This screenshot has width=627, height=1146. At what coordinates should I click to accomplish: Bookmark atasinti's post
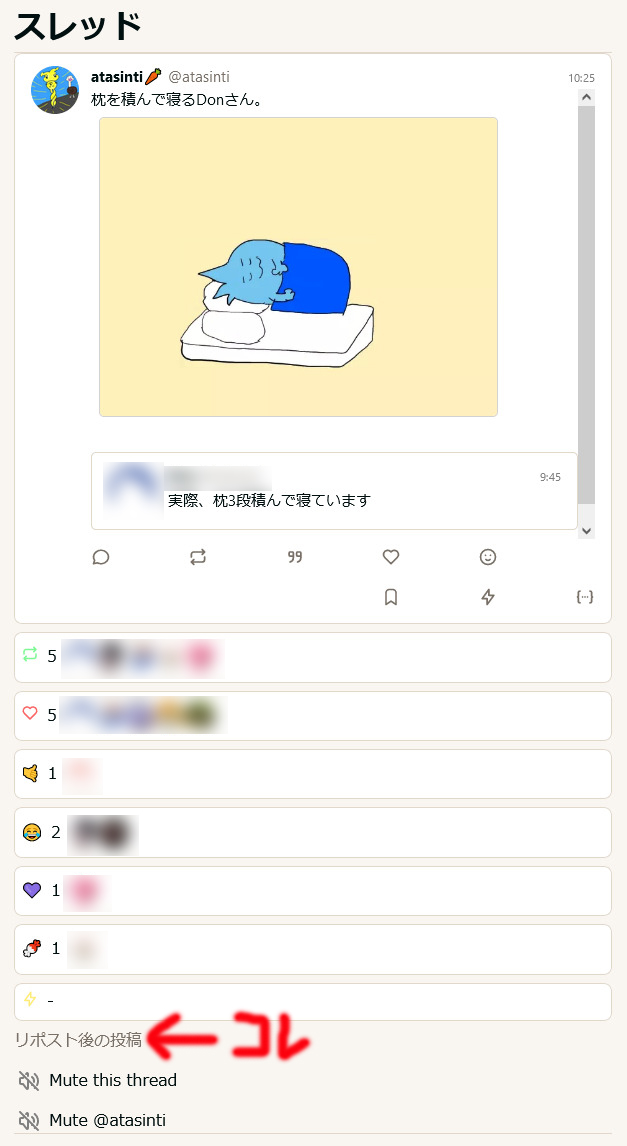pyautogui.click(x=391, y=597)
